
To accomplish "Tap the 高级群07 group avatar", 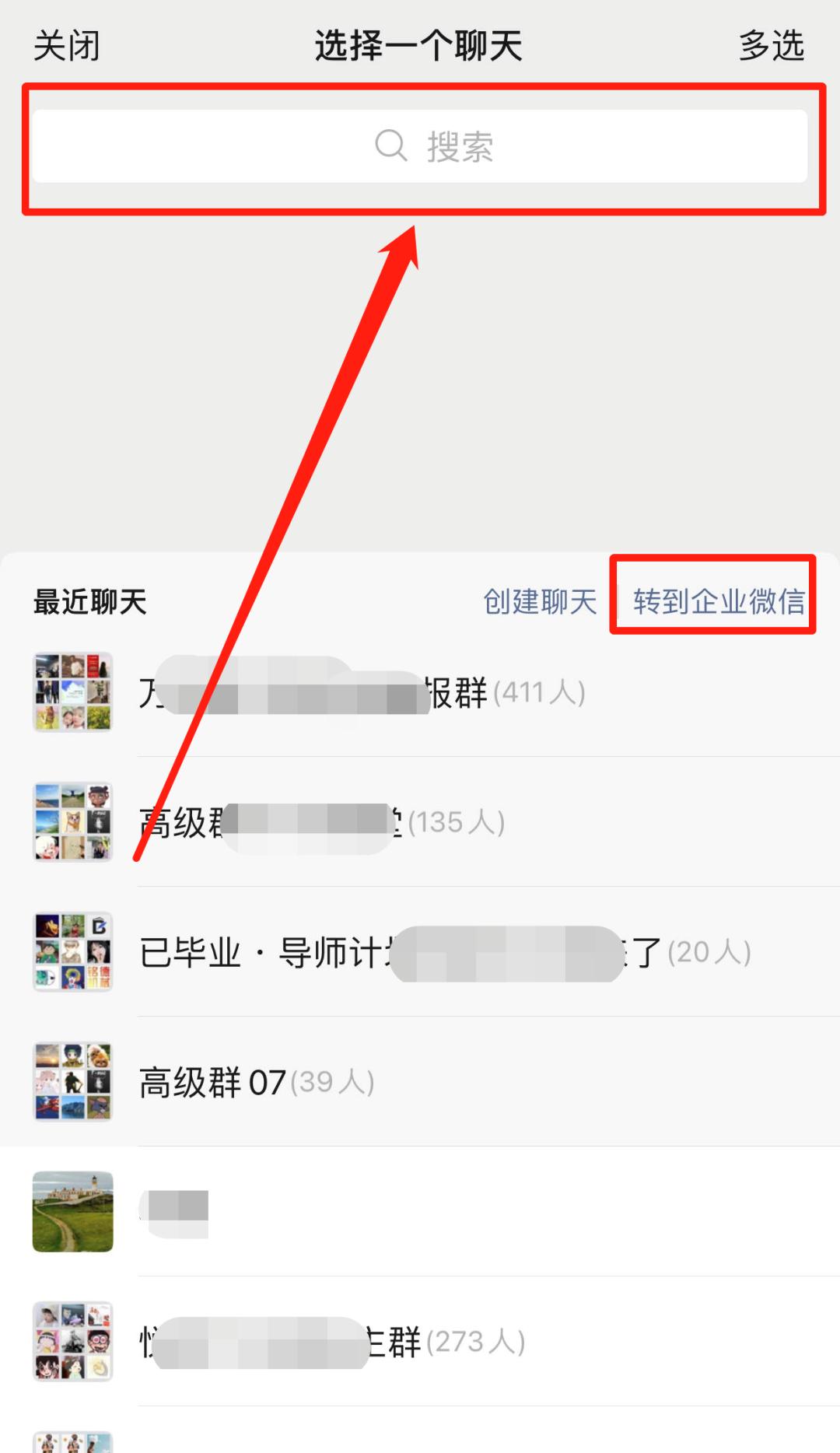I will (x=72, y=1081).
